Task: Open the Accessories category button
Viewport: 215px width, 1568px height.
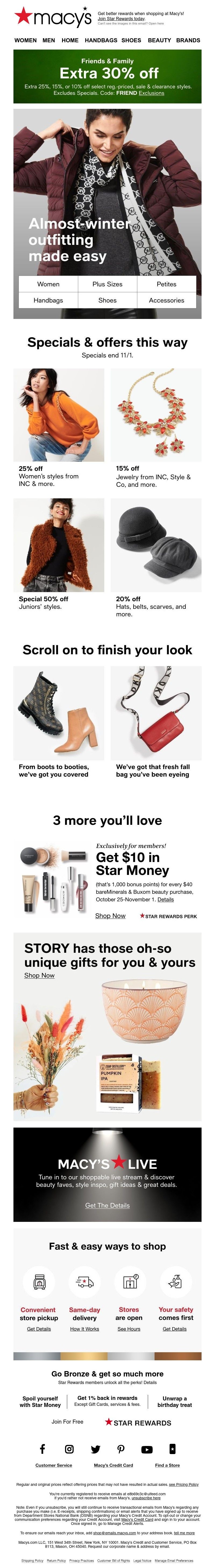Action: pos(166,300)
